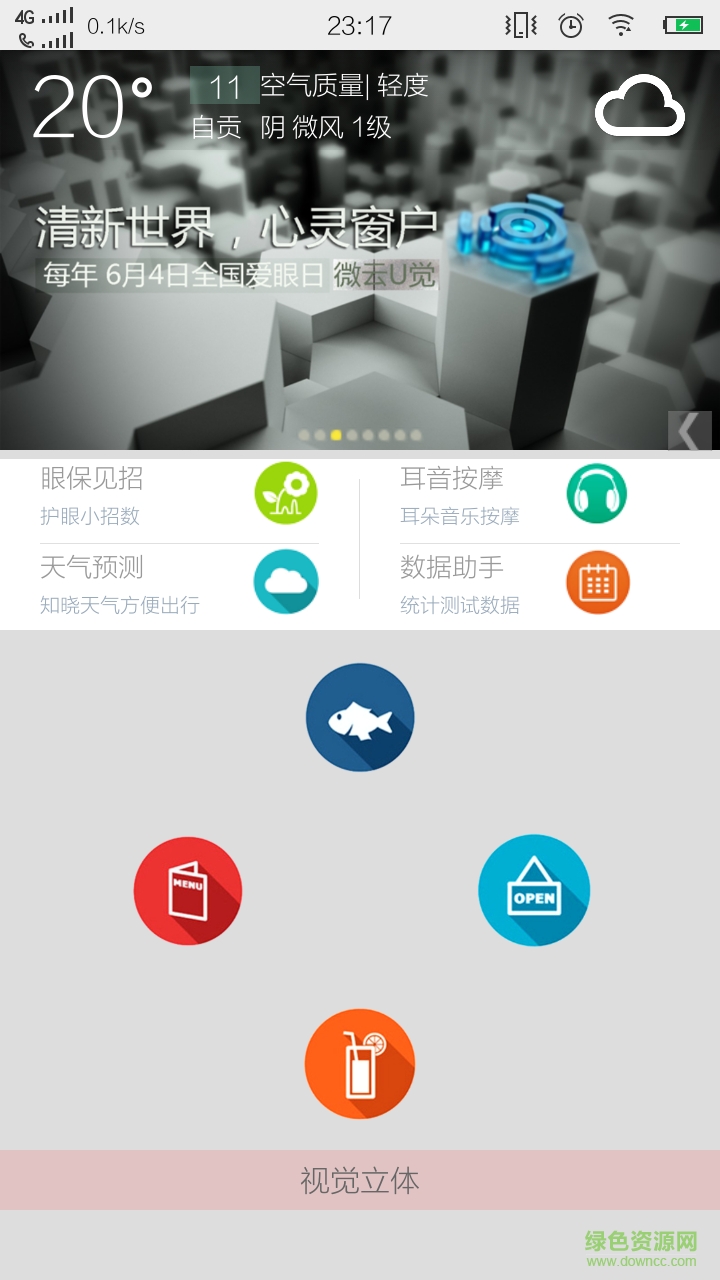Tap the blue OPEN sign icon
This screenshot has height=1280, width=720.
pos(534,891)
